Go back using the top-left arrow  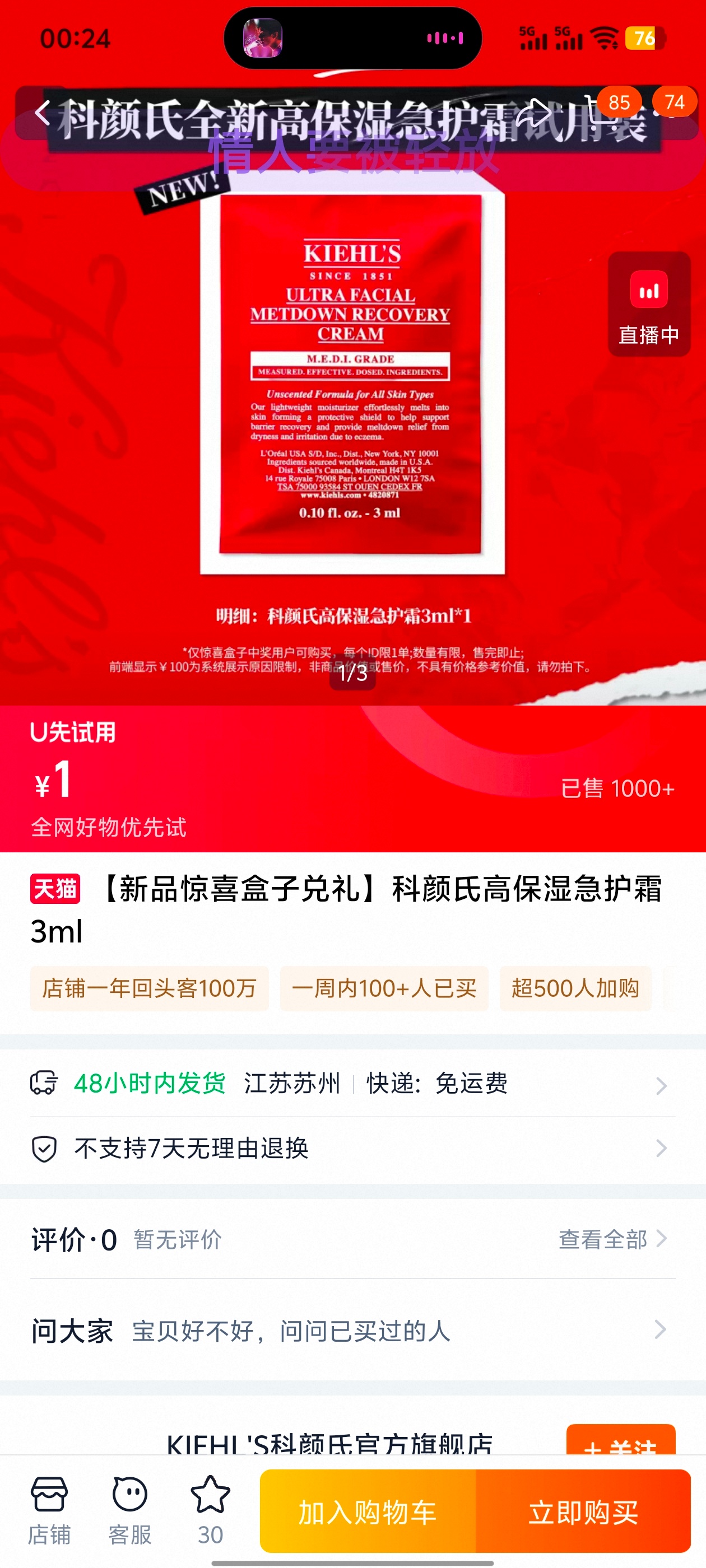point(41,113)
